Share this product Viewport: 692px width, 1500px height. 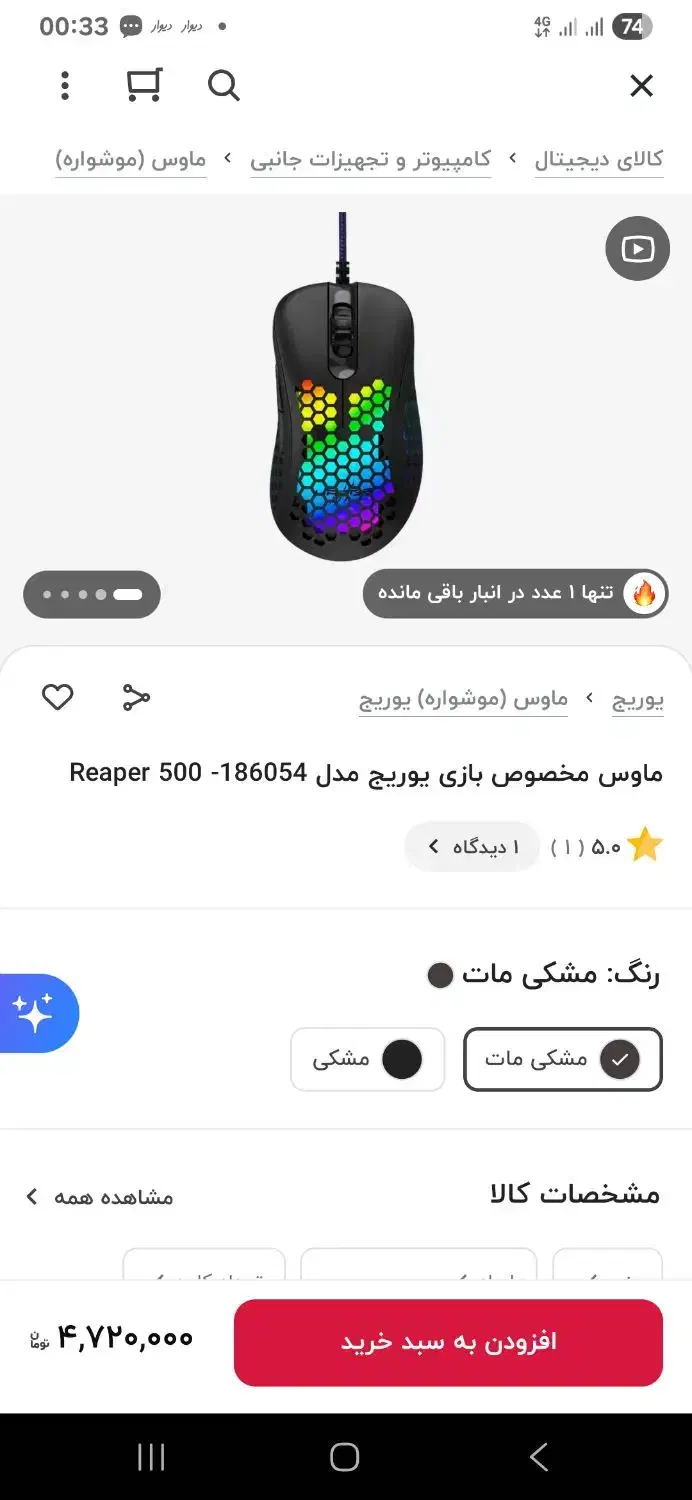coord(136,697)
